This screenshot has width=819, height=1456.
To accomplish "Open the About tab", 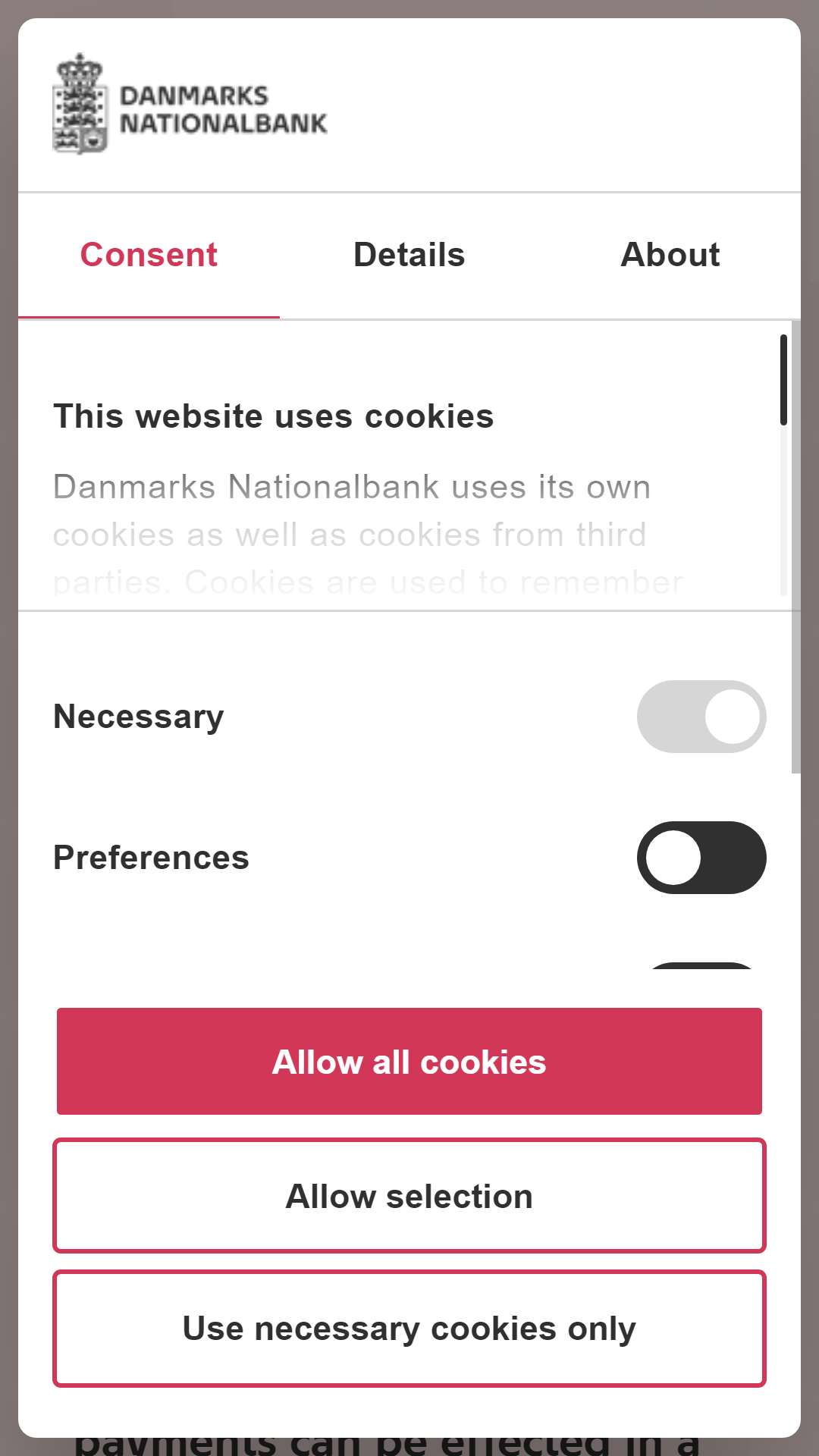I will click(x=670, y=255).
